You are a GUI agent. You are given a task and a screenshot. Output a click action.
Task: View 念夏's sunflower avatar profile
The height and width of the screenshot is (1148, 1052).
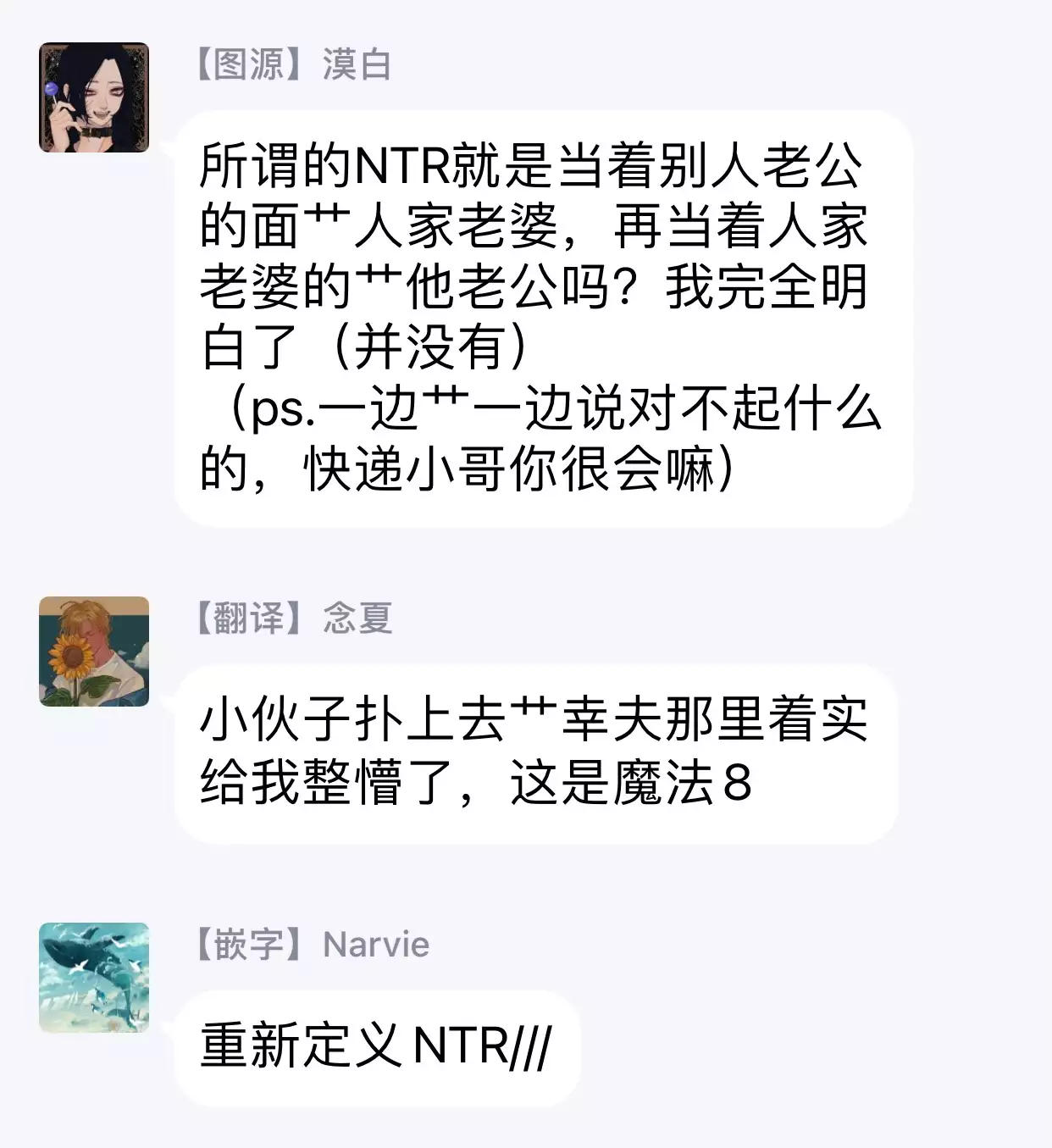point(94,652)
